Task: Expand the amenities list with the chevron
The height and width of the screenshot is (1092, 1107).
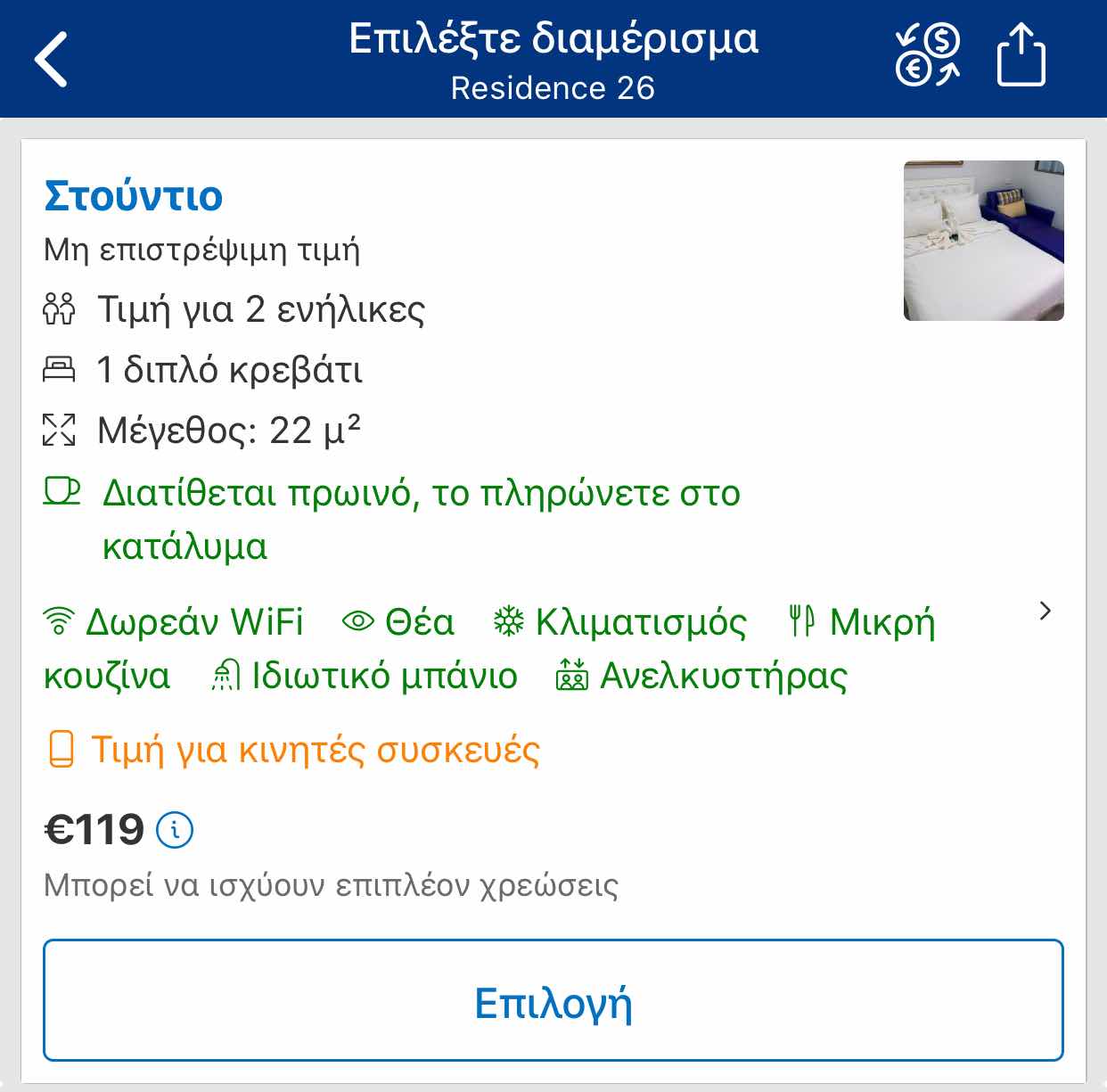Action: coord(1045,612)
